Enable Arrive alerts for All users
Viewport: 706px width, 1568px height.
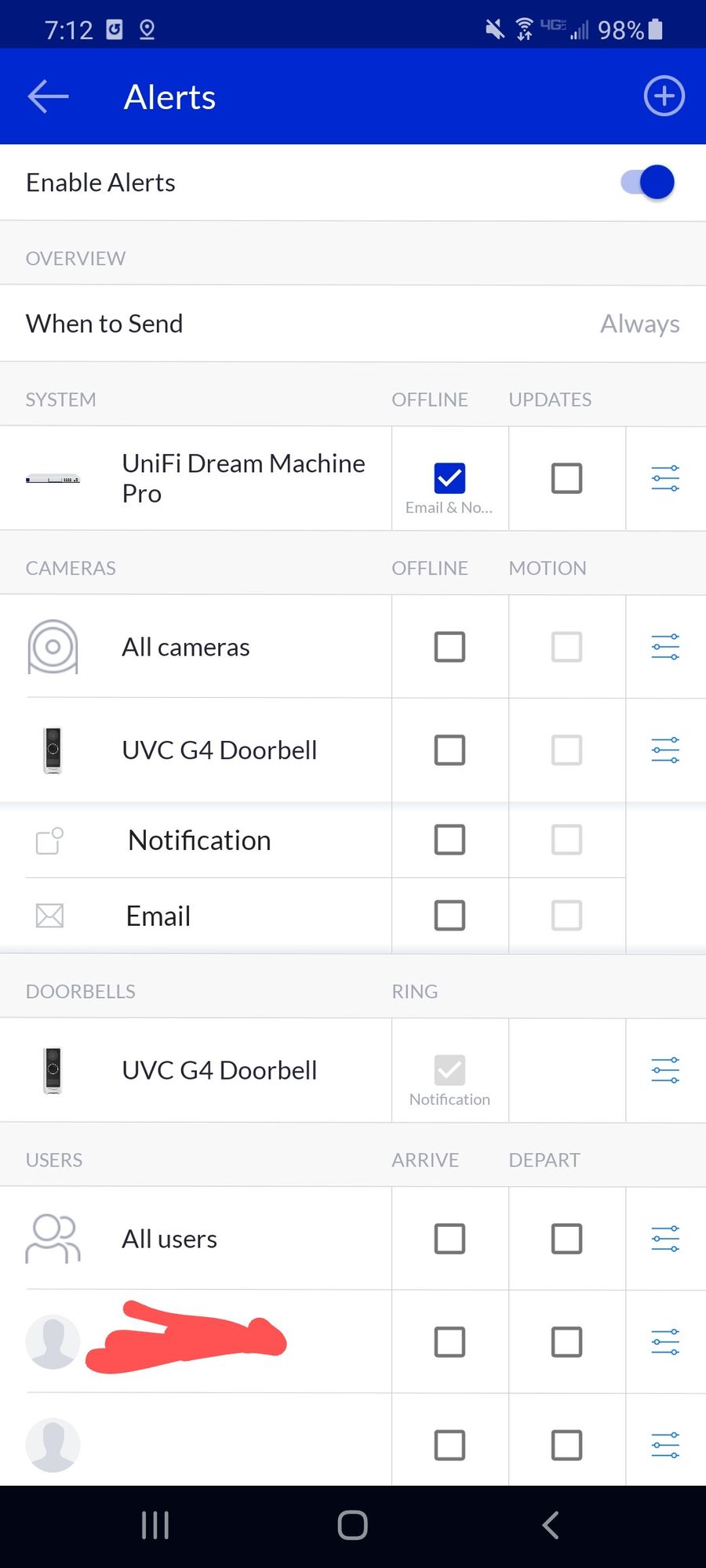pyautogui.click(x=449, y=1239)
